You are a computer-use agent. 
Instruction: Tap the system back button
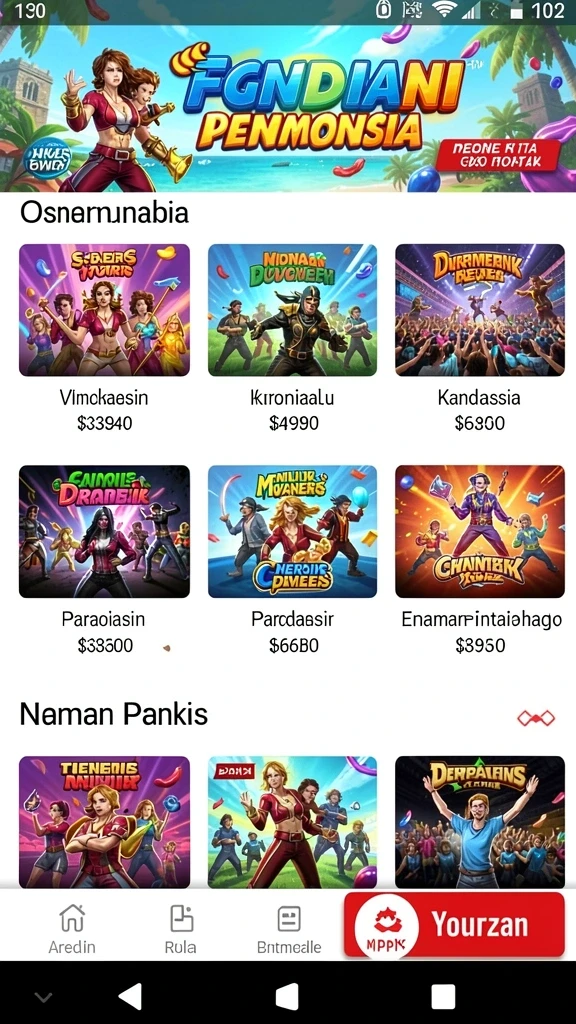tap(130, 996)
